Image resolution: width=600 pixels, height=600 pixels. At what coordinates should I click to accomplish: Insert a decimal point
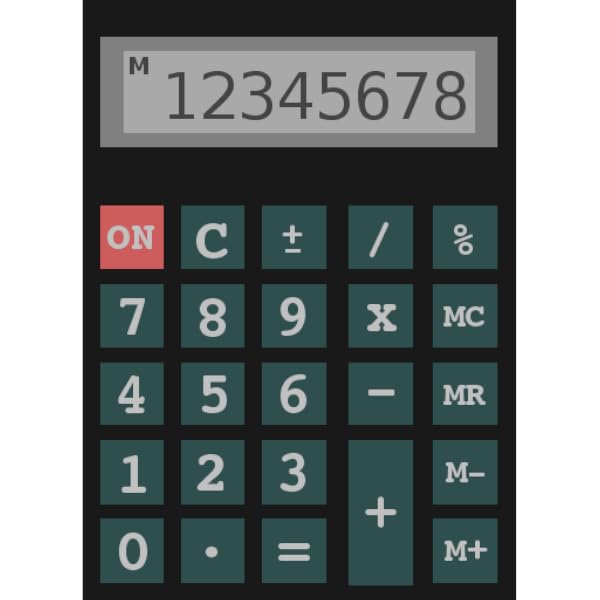(212, 550)
